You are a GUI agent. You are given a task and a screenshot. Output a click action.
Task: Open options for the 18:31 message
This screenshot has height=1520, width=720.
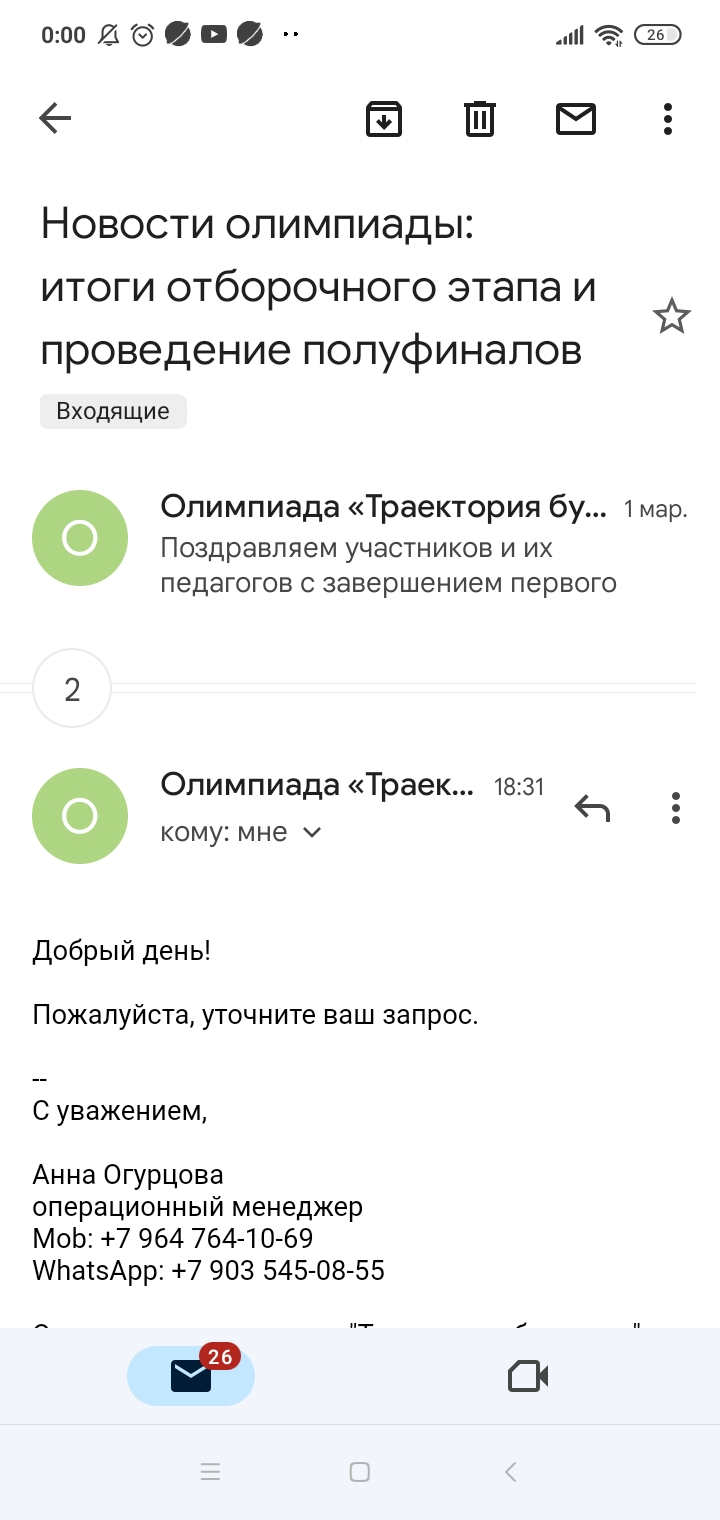coord(676,807)
